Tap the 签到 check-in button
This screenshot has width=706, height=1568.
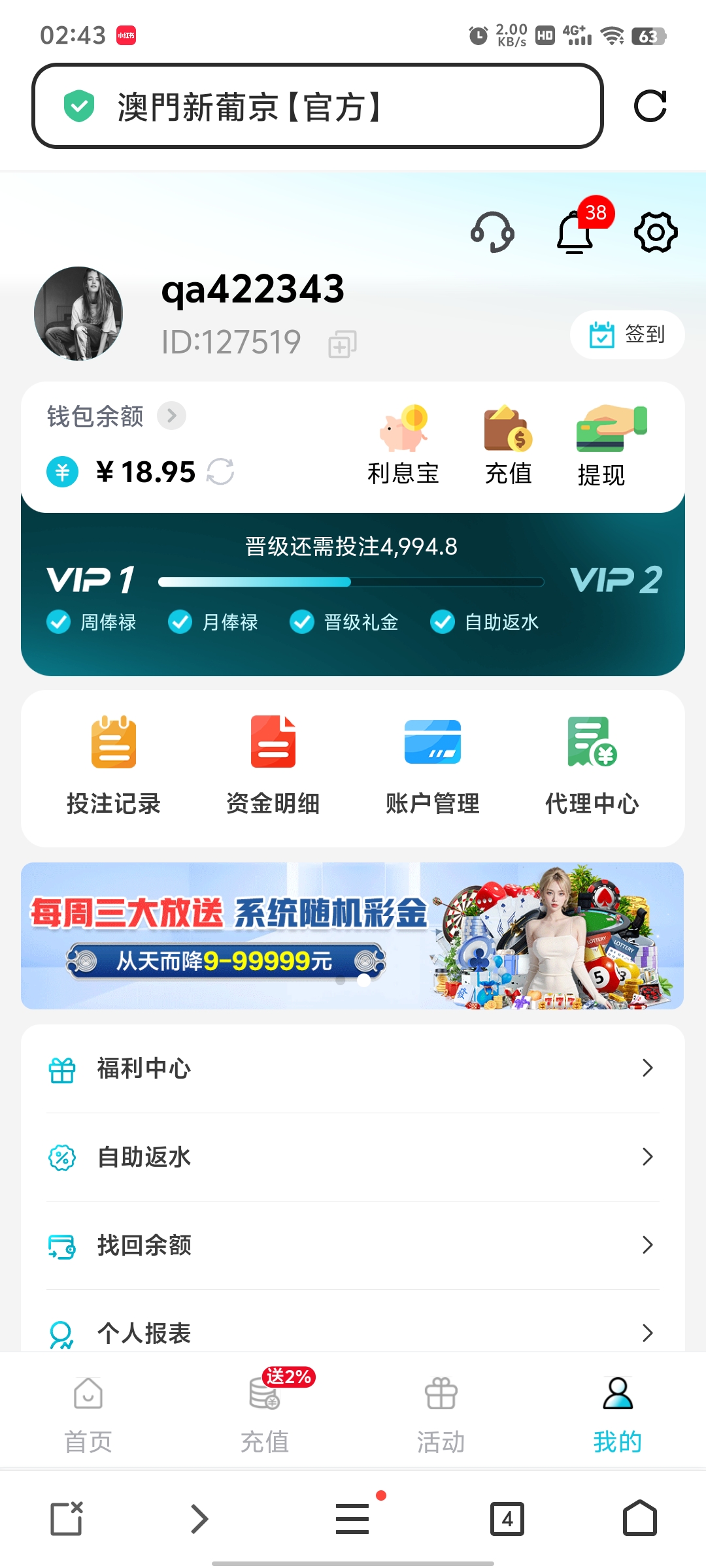[x=627, y=335]
